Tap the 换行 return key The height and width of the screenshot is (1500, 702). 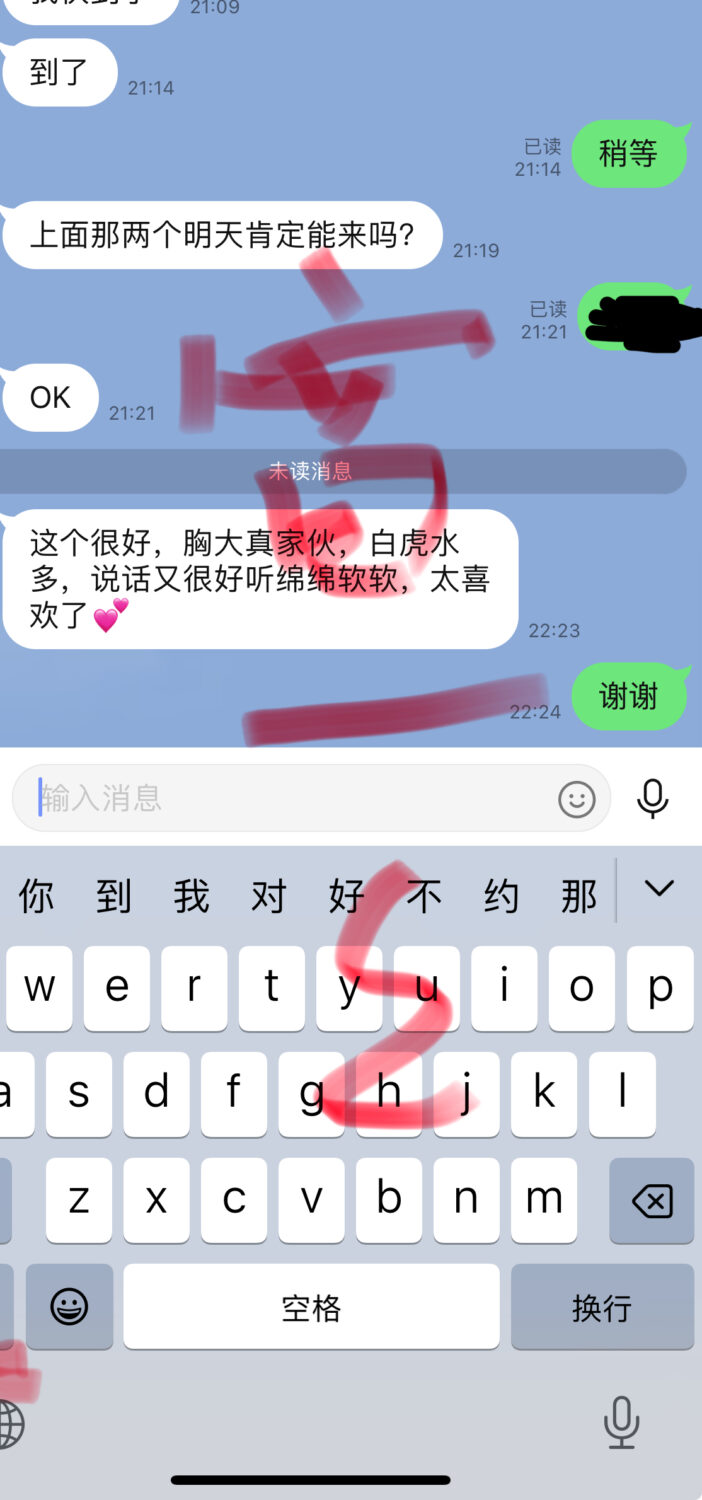click(602, 1307)
